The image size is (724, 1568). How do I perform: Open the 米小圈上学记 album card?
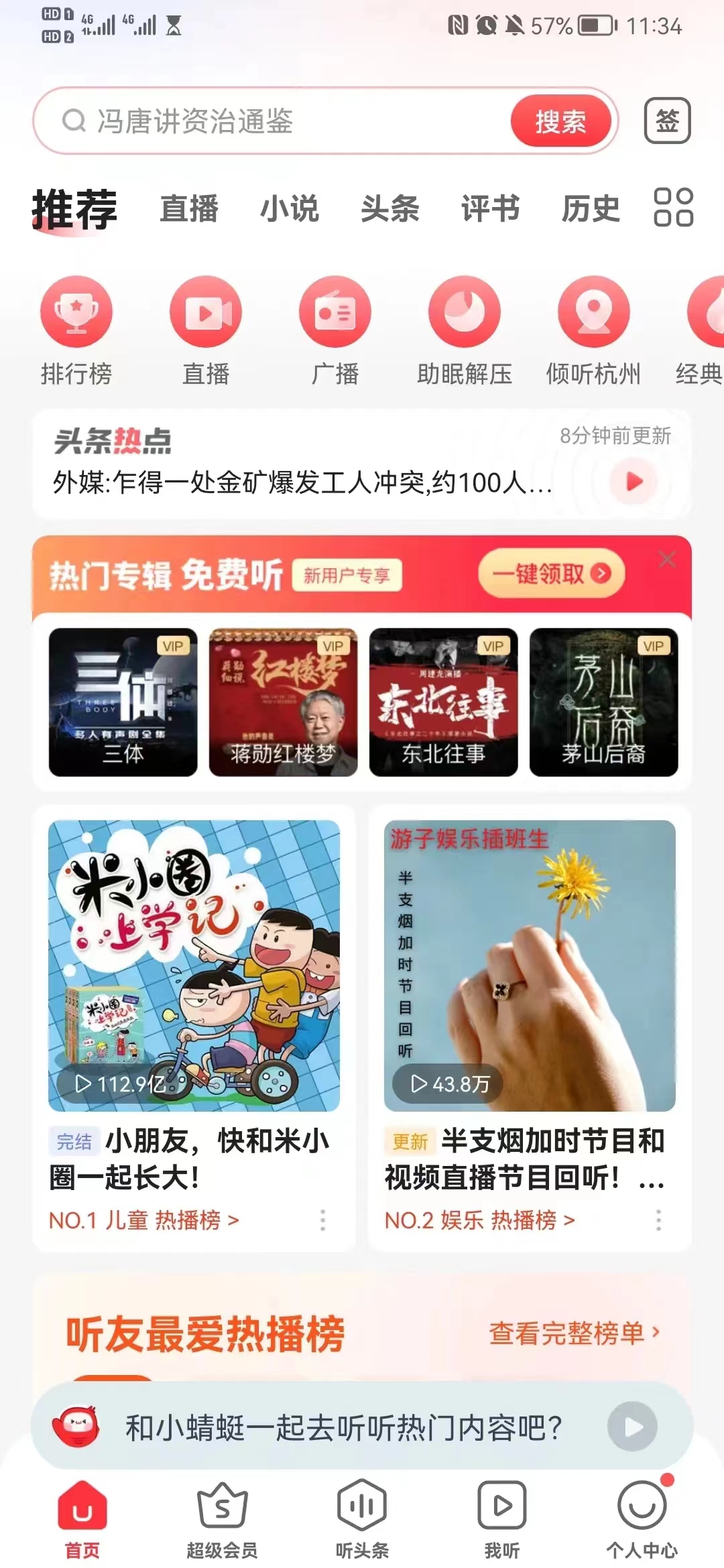click(194, 965)
